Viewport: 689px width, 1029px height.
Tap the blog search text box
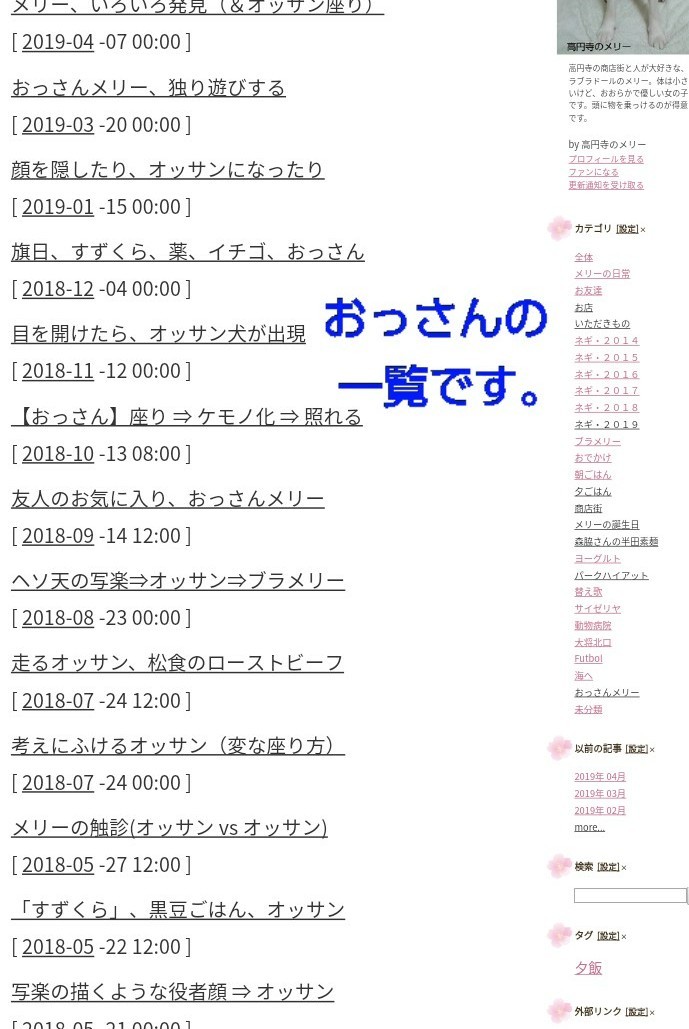click(x=629, y=896)
